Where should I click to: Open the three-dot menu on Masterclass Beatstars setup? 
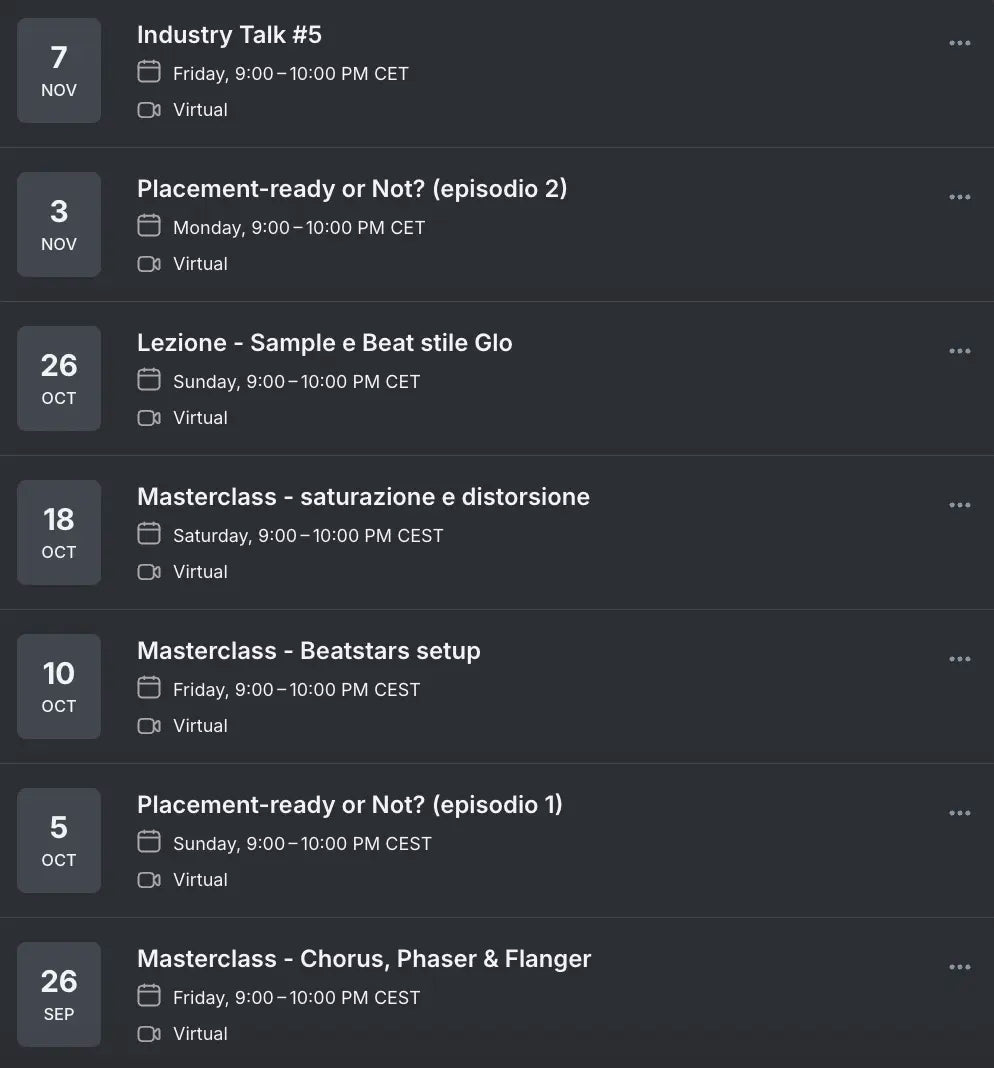960,659
